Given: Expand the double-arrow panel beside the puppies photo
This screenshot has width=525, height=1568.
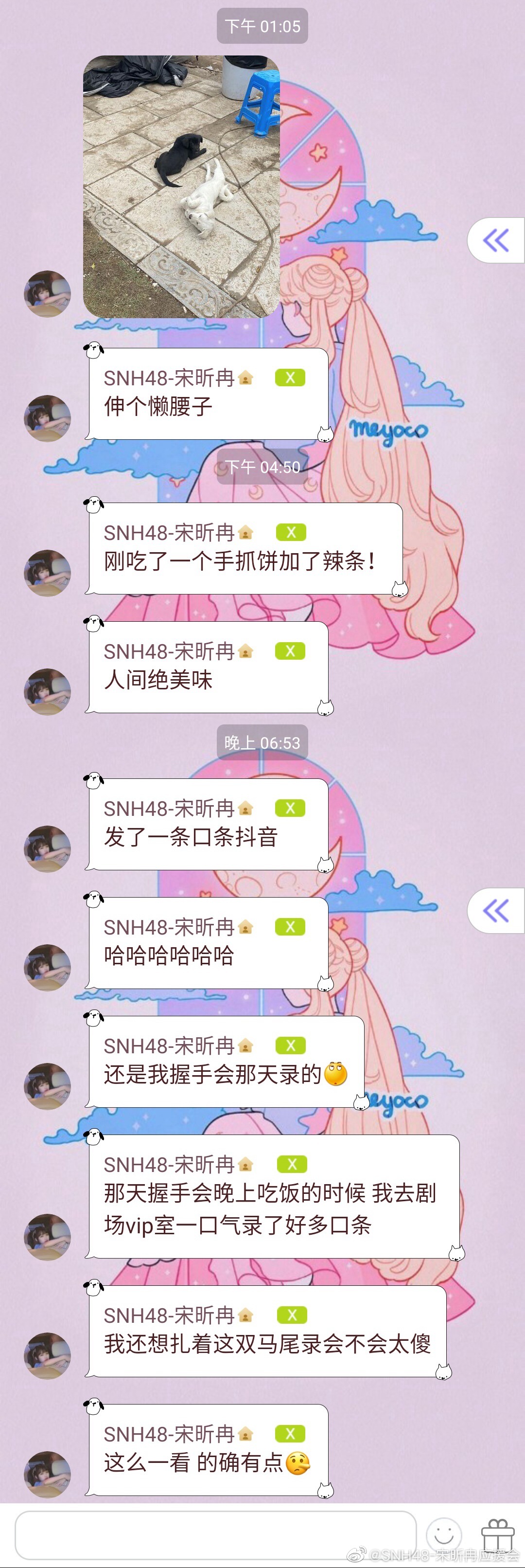Looking at the screenshot, I should pos(496,240).
